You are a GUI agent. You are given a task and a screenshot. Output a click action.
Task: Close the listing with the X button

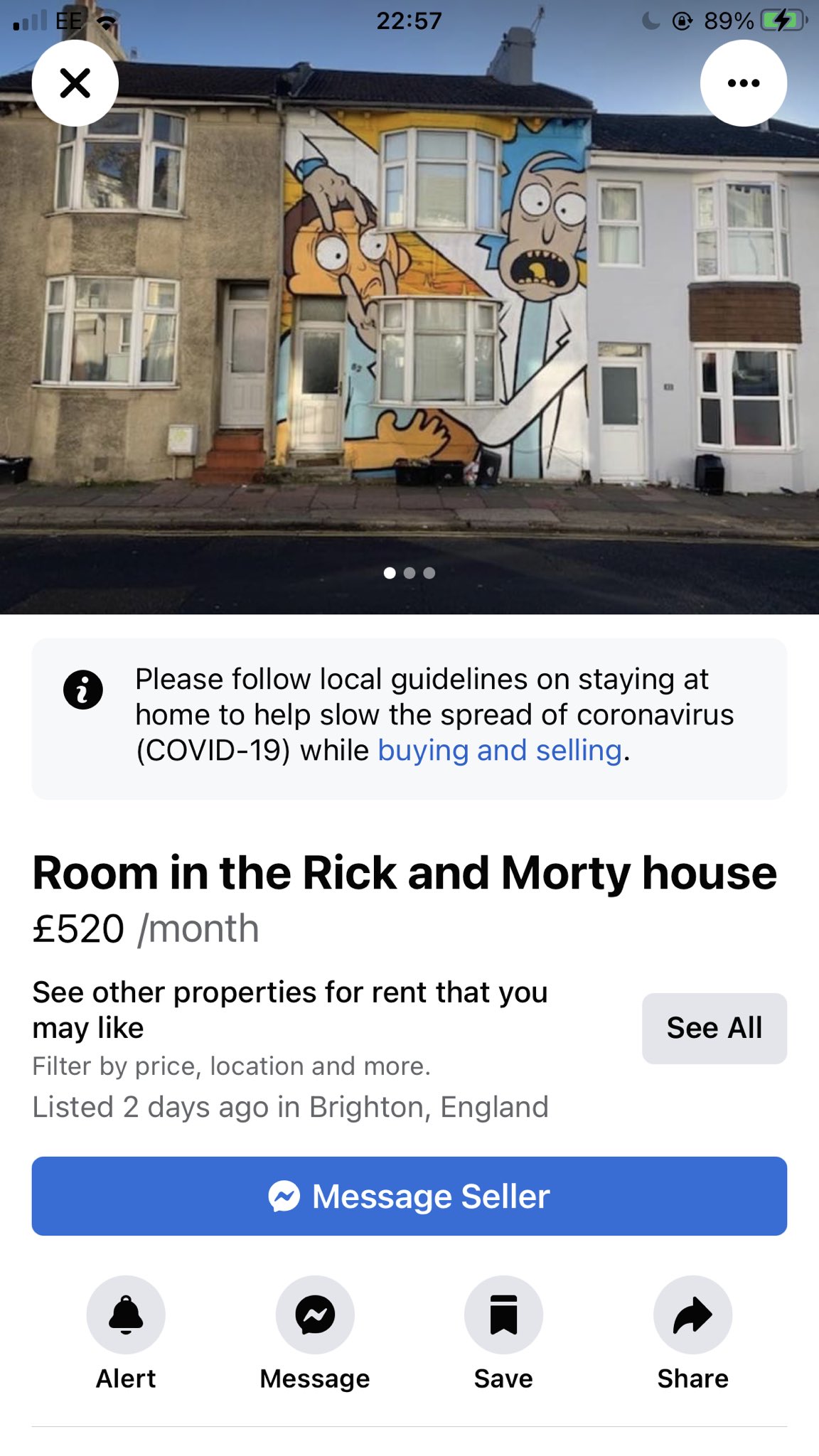tap(75, 83)
